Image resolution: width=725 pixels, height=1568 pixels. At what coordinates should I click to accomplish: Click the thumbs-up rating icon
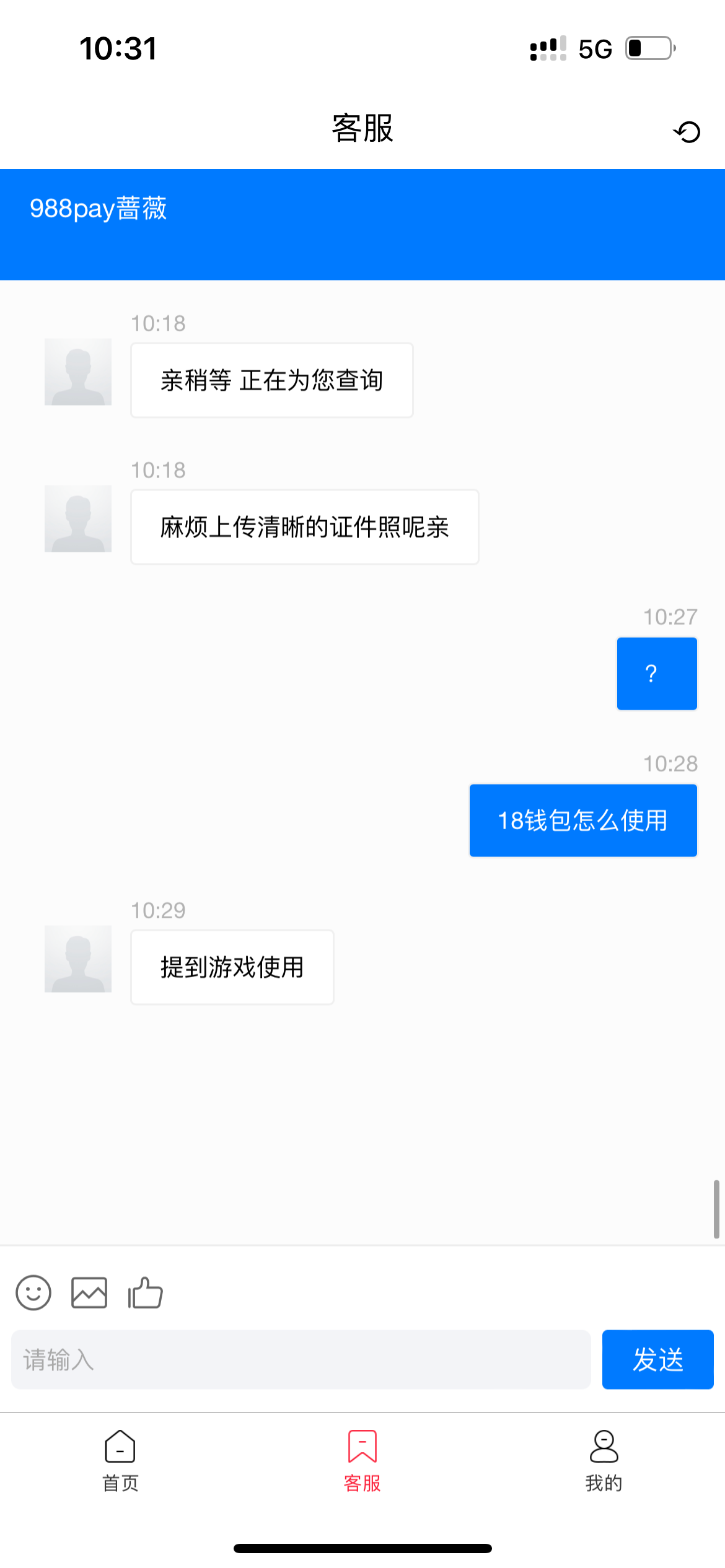[x=144, y=1292]
